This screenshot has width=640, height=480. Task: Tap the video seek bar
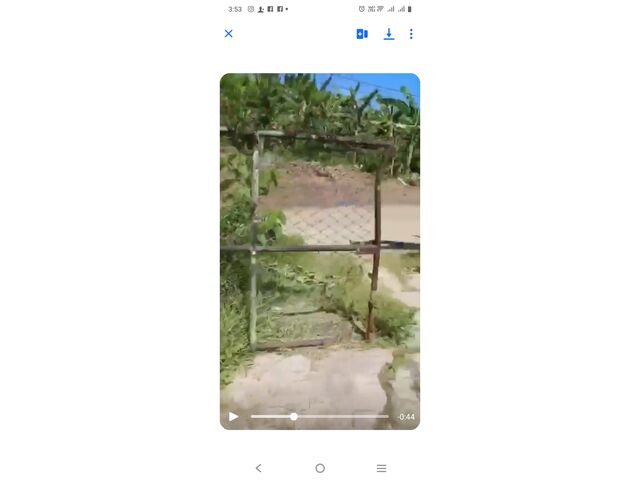point(320,417)
